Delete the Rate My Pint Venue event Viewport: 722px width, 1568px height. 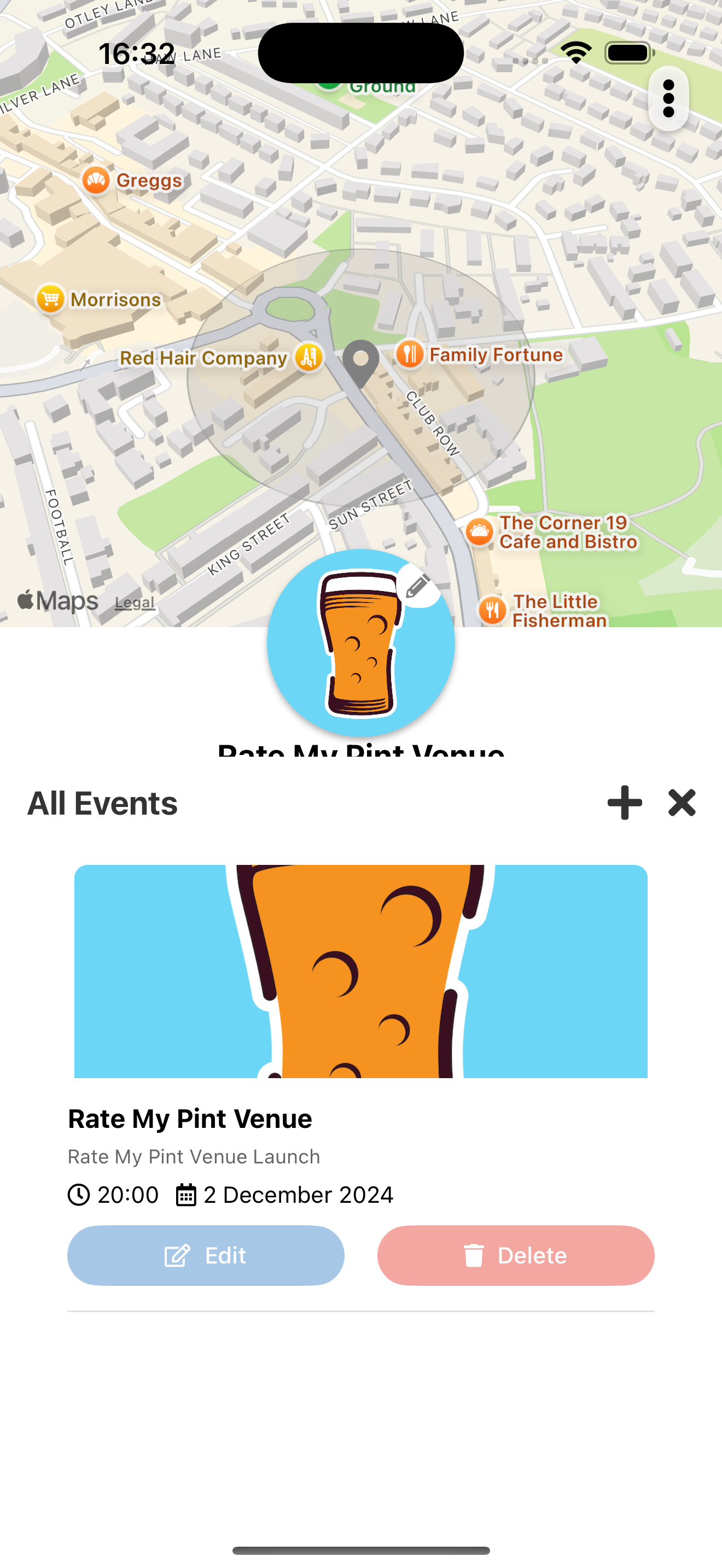[x=516, y=1255]
